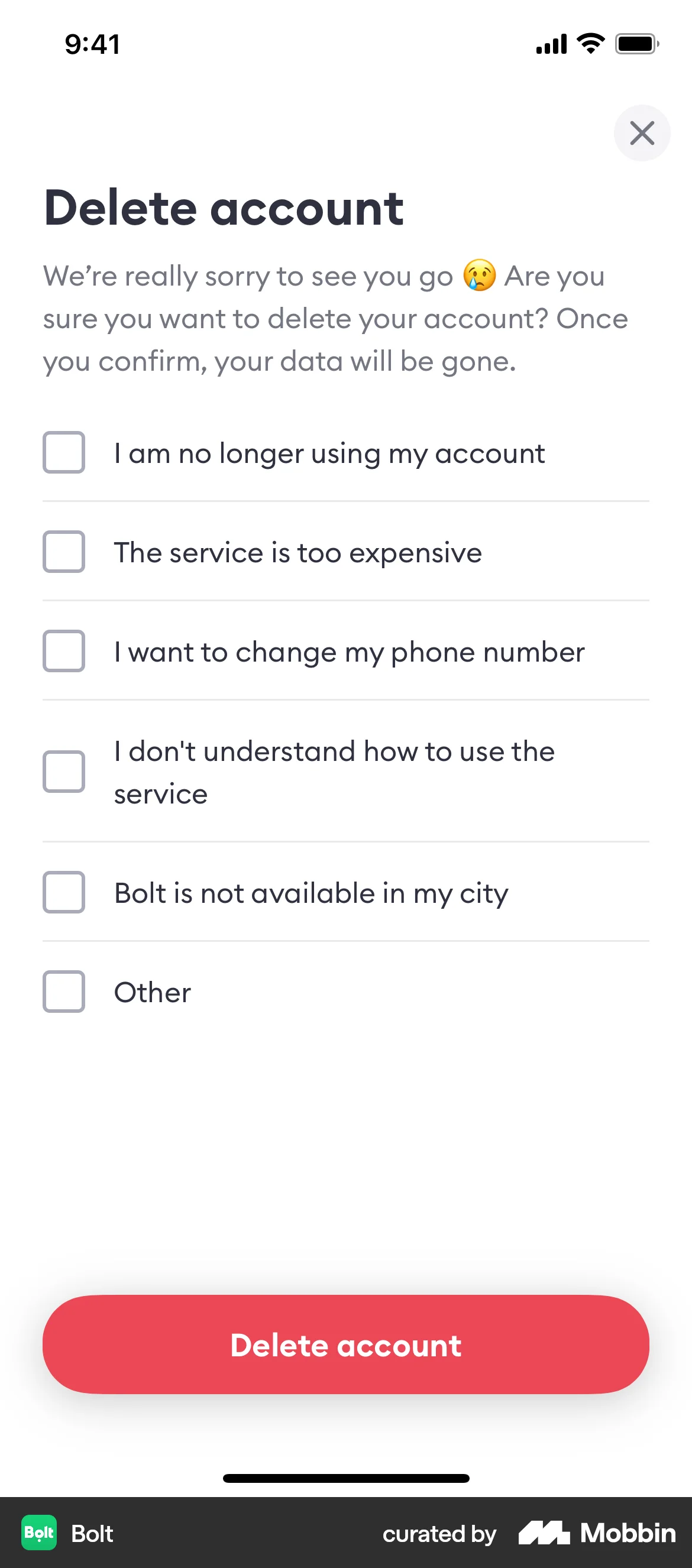Image resolution: width=692 pixels, height=1568 pixels.
Task: Select 'I want to change my phone number'
Action: (63, 651)
